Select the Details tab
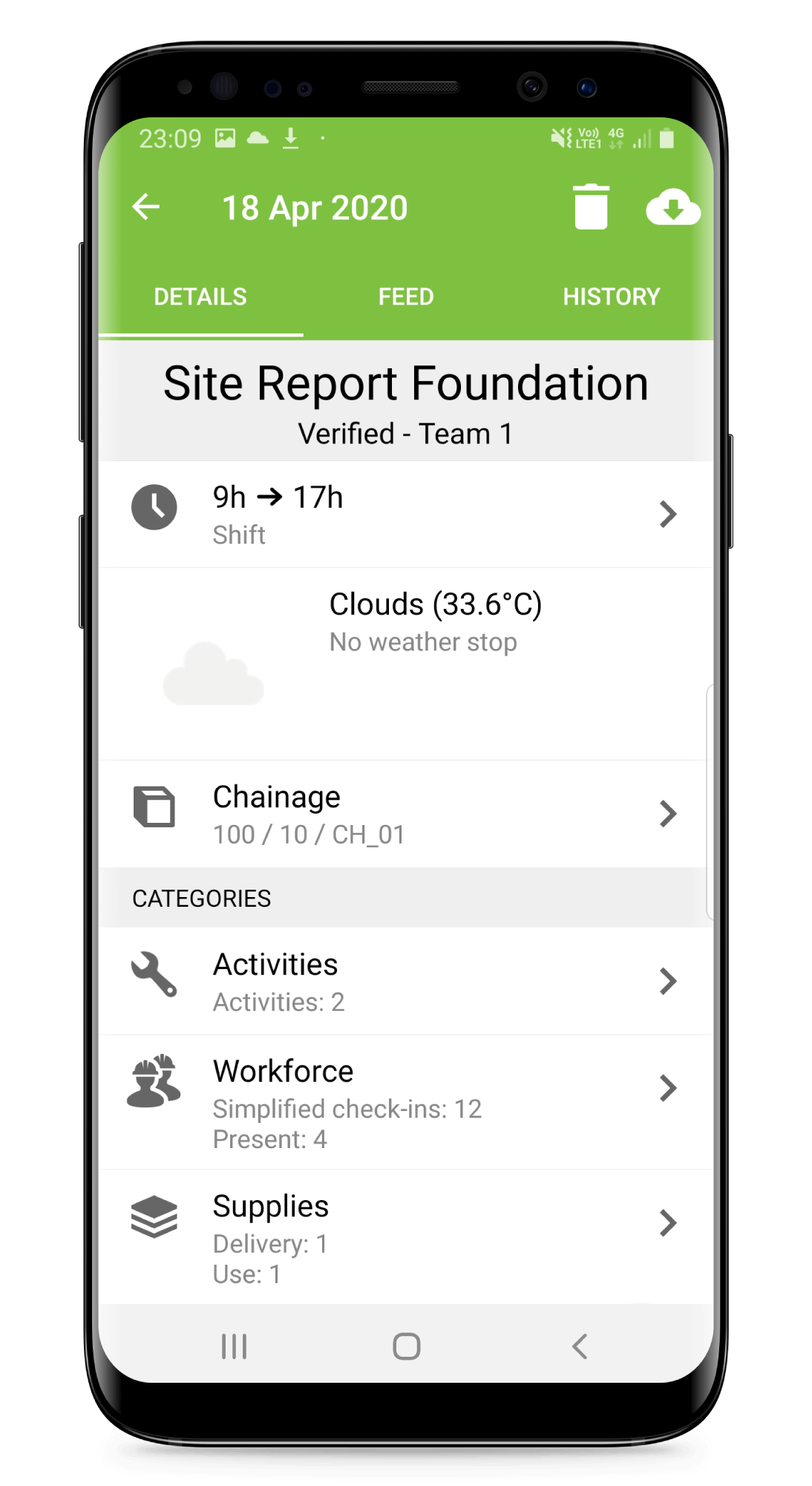Viewport: 812px width, 1486px height. 200,297
